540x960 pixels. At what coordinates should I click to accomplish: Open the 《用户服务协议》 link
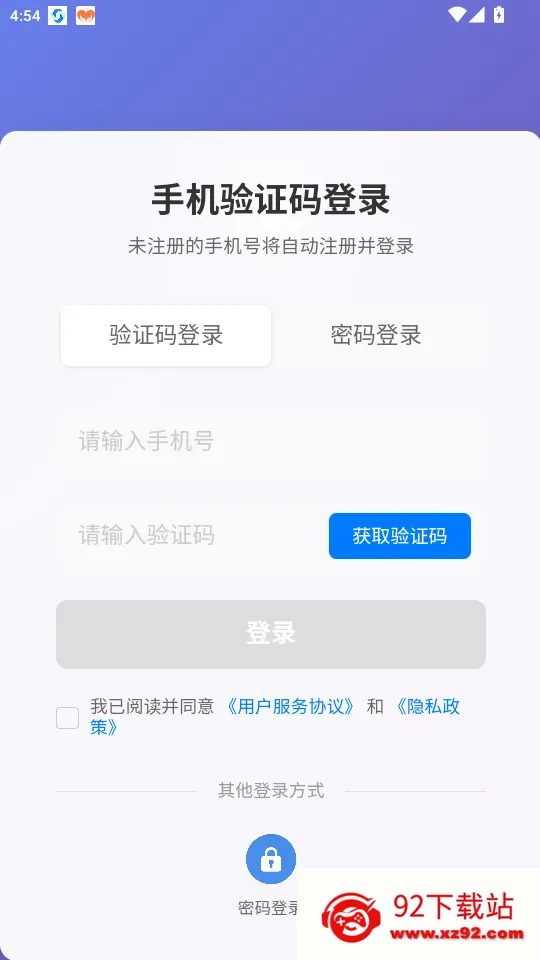[x=290, y=707]
